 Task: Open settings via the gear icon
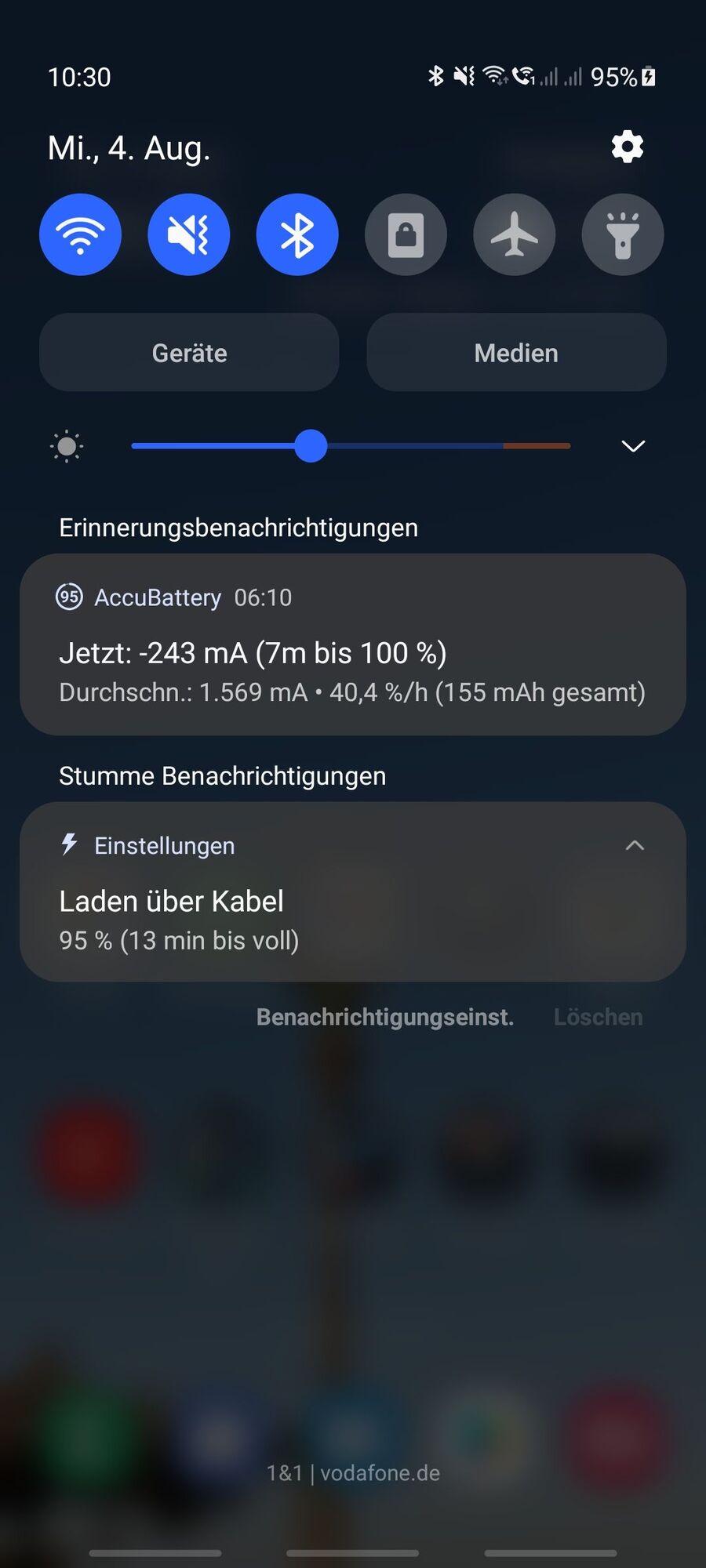click(x=627, y=147)
